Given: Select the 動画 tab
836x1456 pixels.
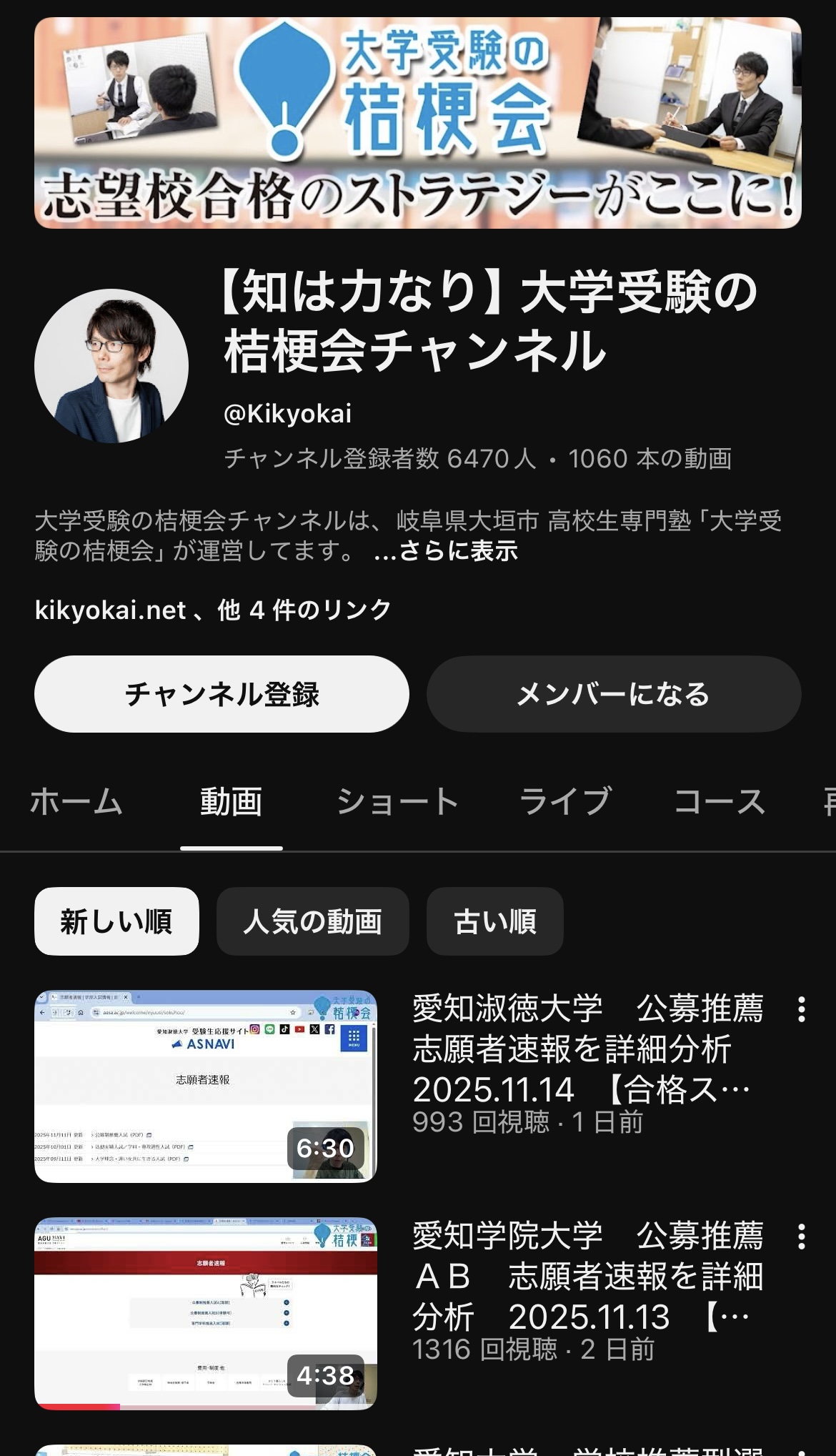Looking at the screenshot, I should click(x=231, y=801).
